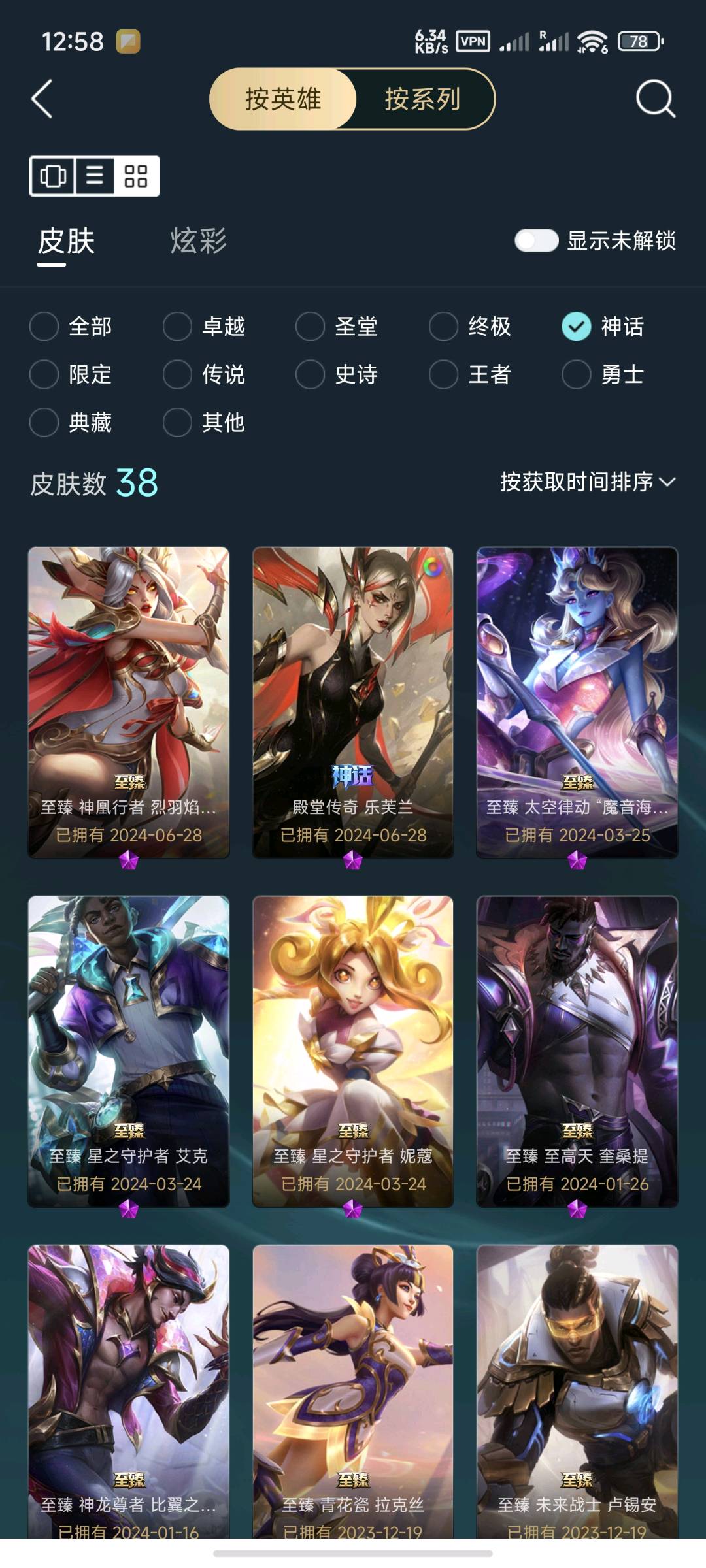Go back using the top-left arrow
This screenshot has height=1568, width=706.
(42, 99)
